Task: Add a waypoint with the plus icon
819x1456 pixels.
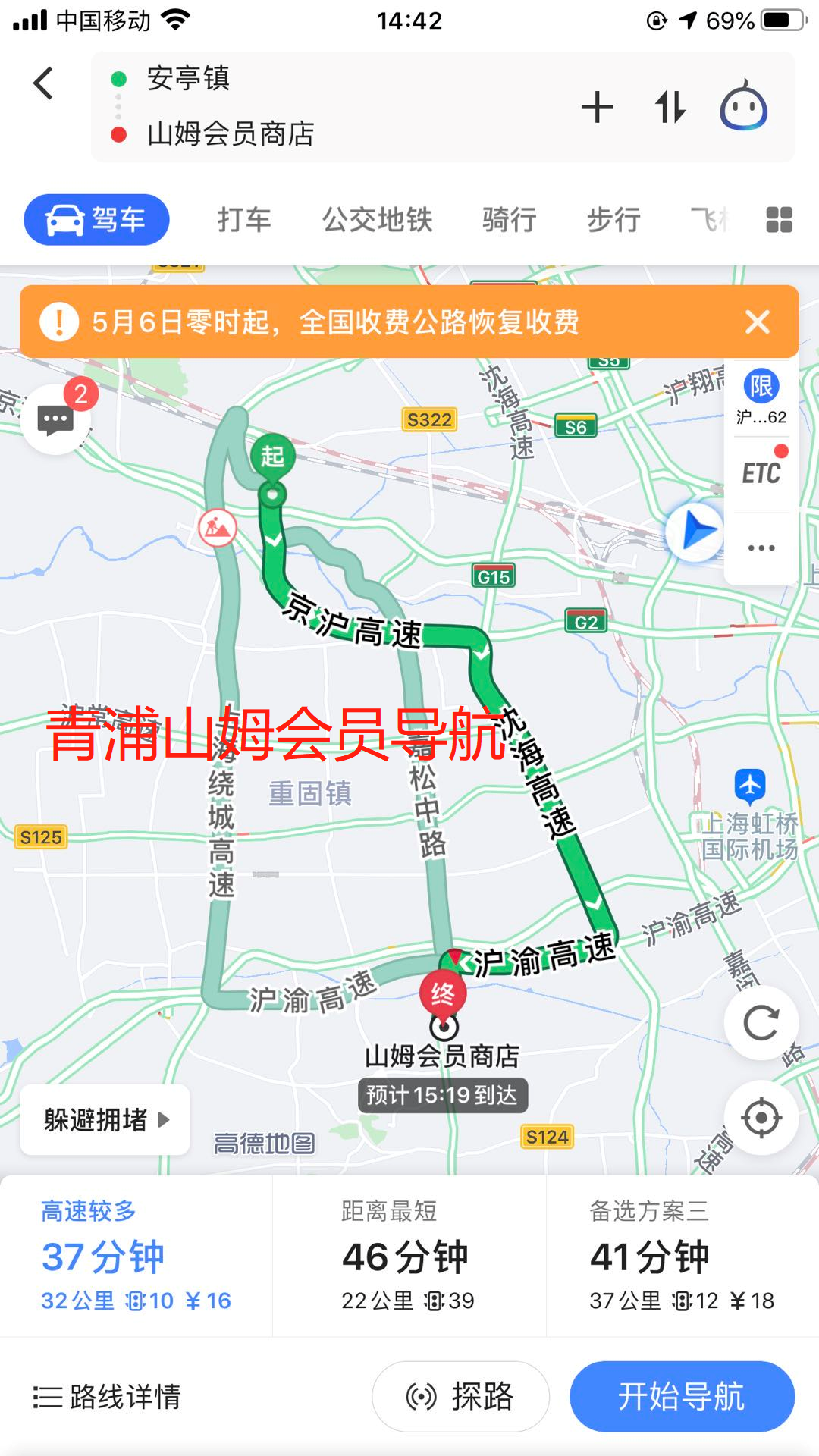Action: tap(597, 107)
